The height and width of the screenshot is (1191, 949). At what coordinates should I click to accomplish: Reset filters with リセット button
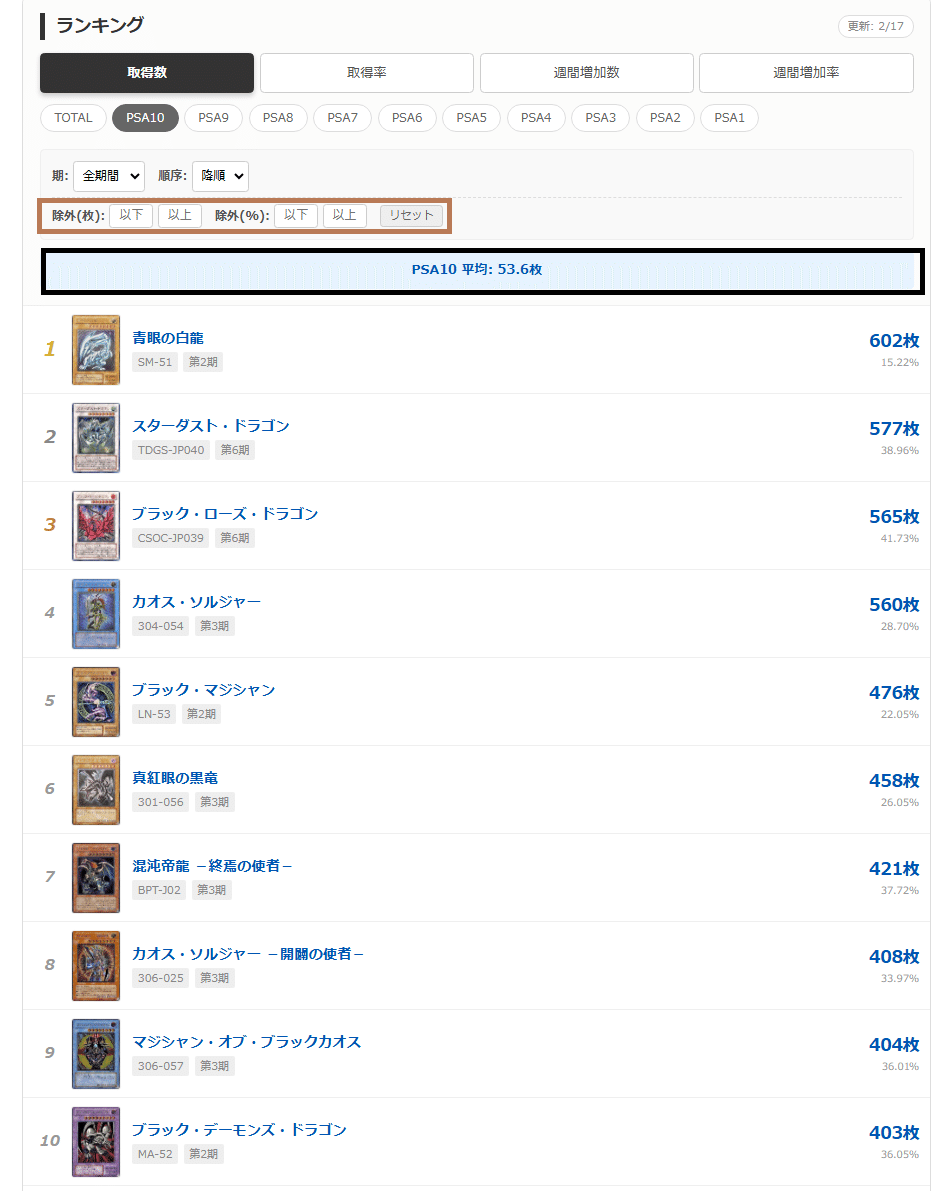tap(411, 216)
